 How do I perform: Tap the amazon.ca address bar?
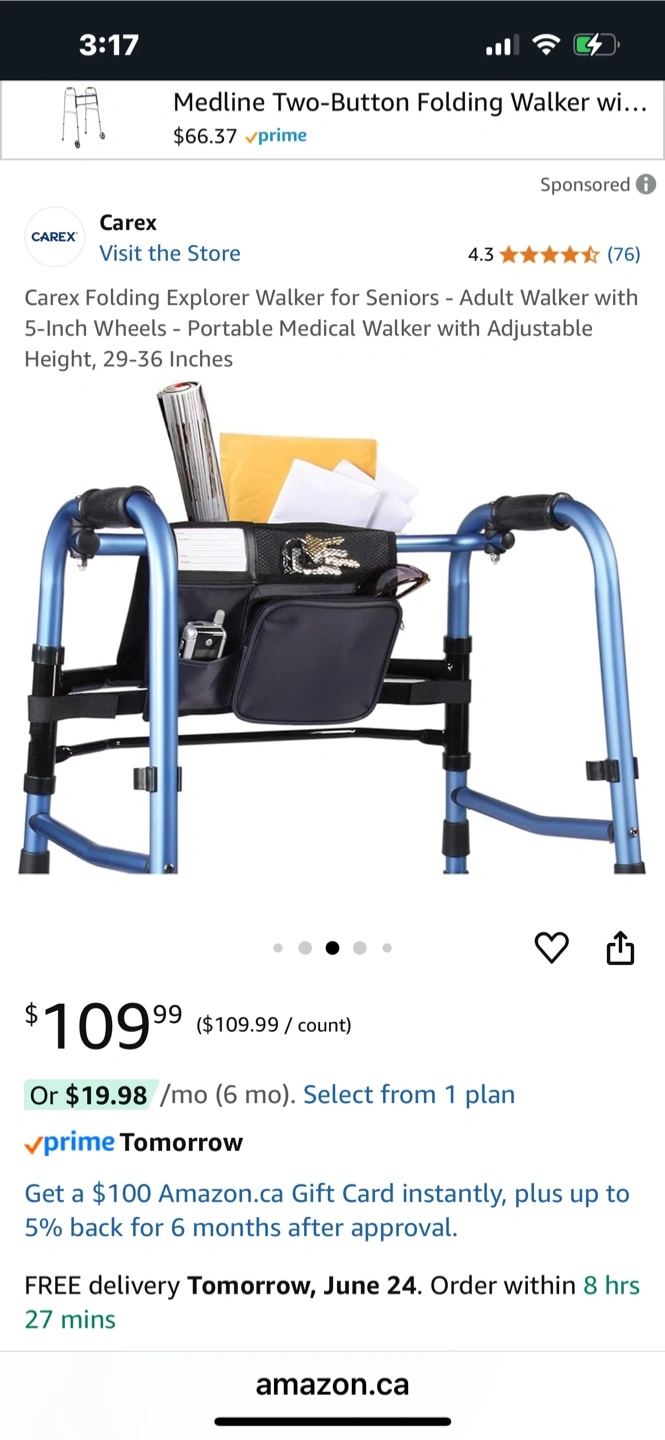coord(332,1385)
